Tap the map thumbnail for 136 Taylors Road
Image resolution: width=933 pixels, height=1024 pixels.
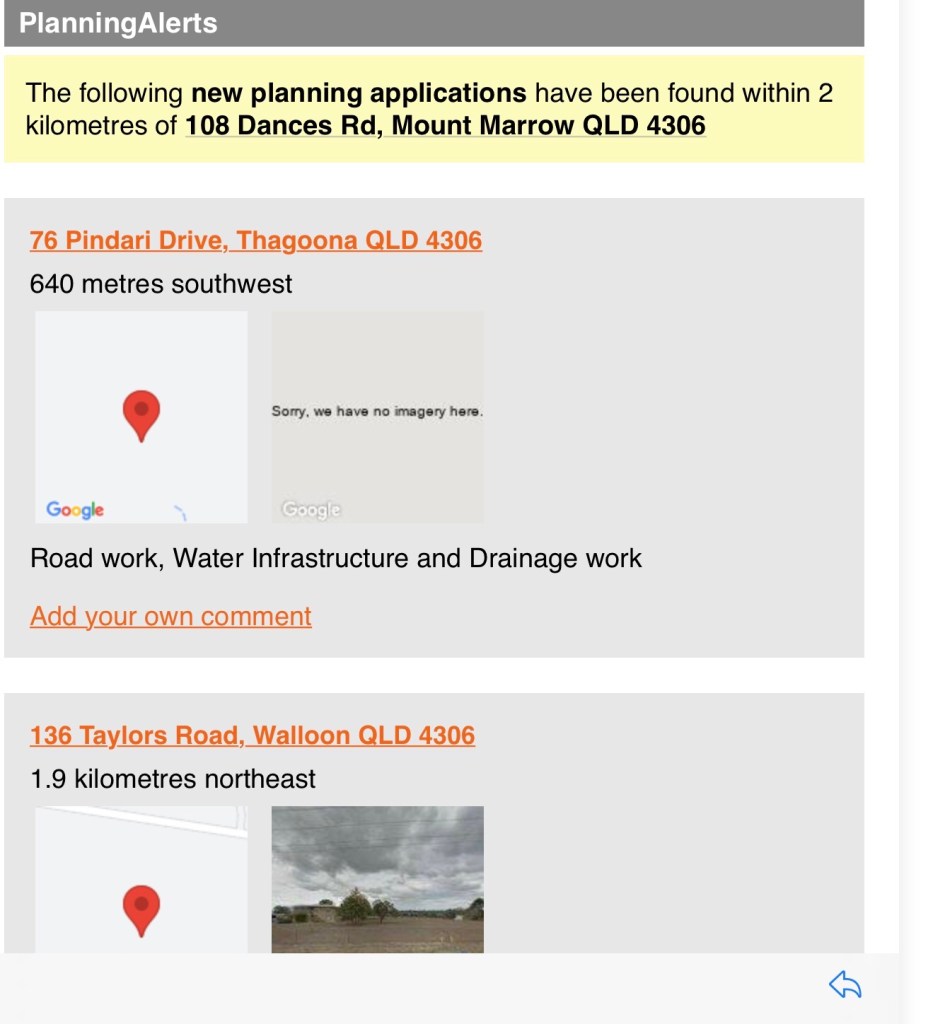pos(141,880)
